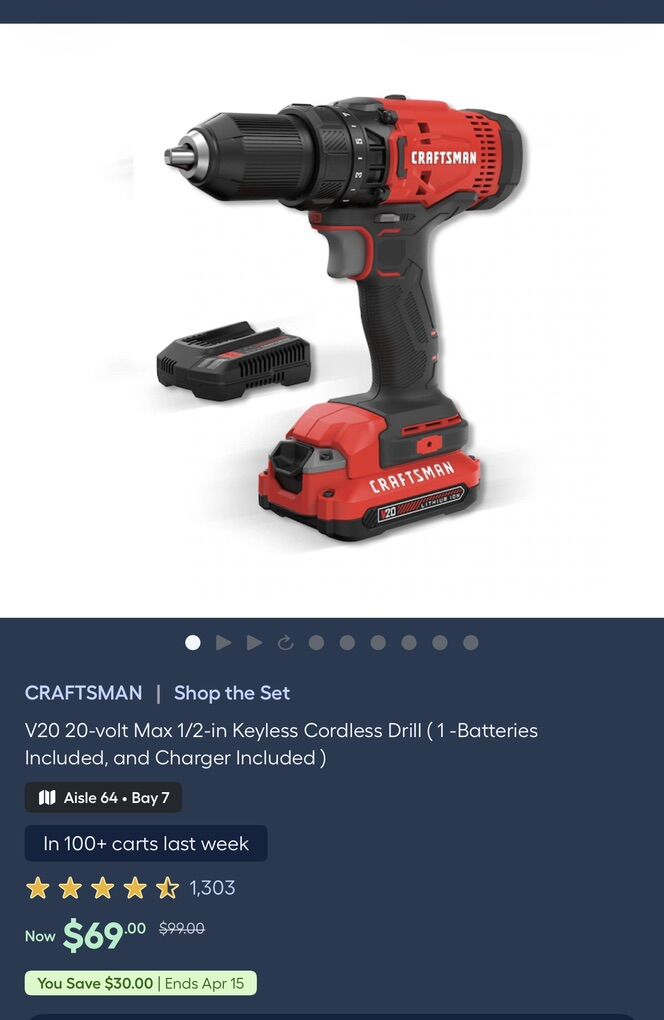The height and width of the screenshot is (1020, 664).
Task: Open the 360-degree view indicator
Action: (x=285, y=643)
